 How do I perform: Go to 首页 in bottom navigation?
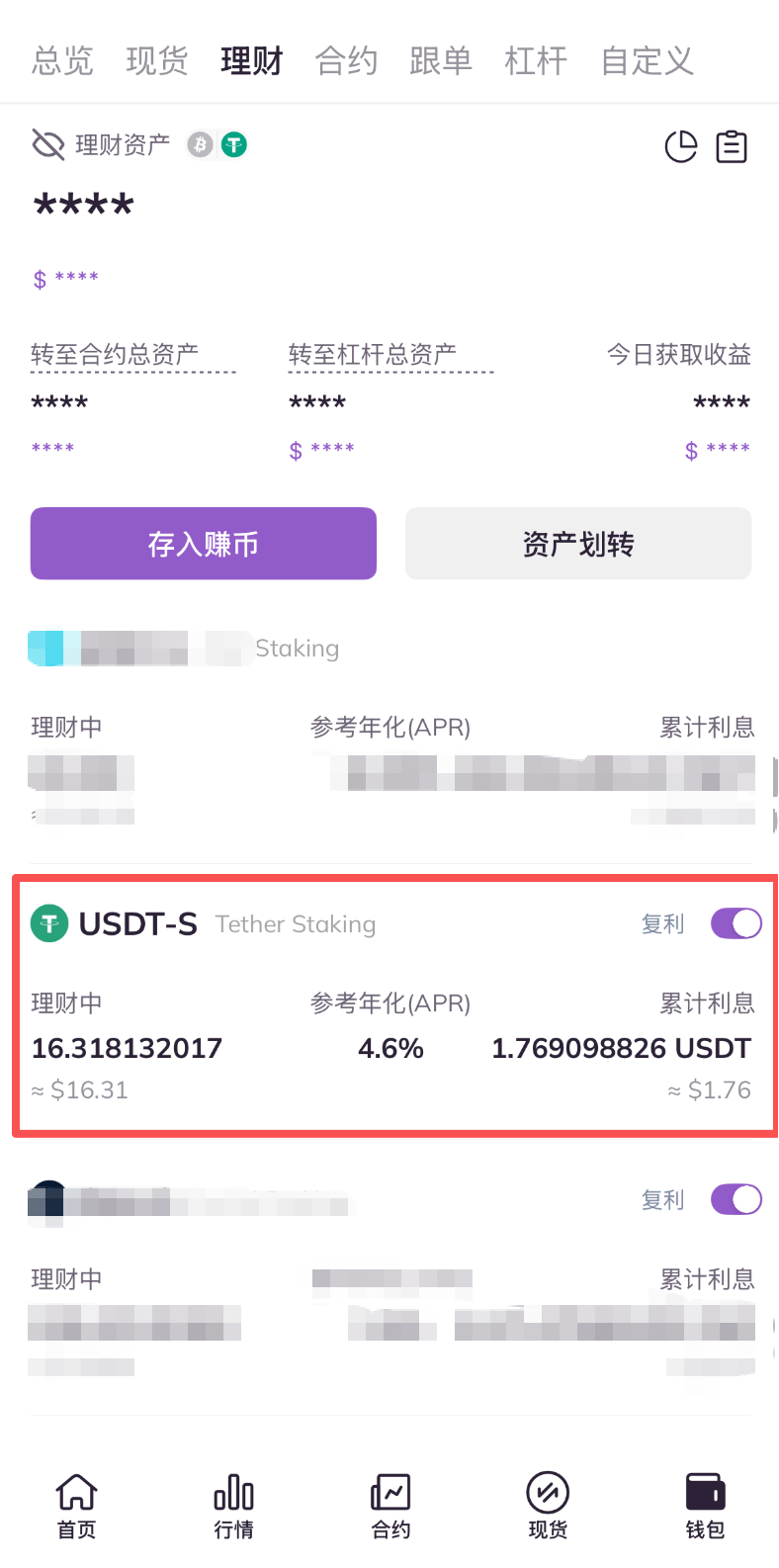76,1506
